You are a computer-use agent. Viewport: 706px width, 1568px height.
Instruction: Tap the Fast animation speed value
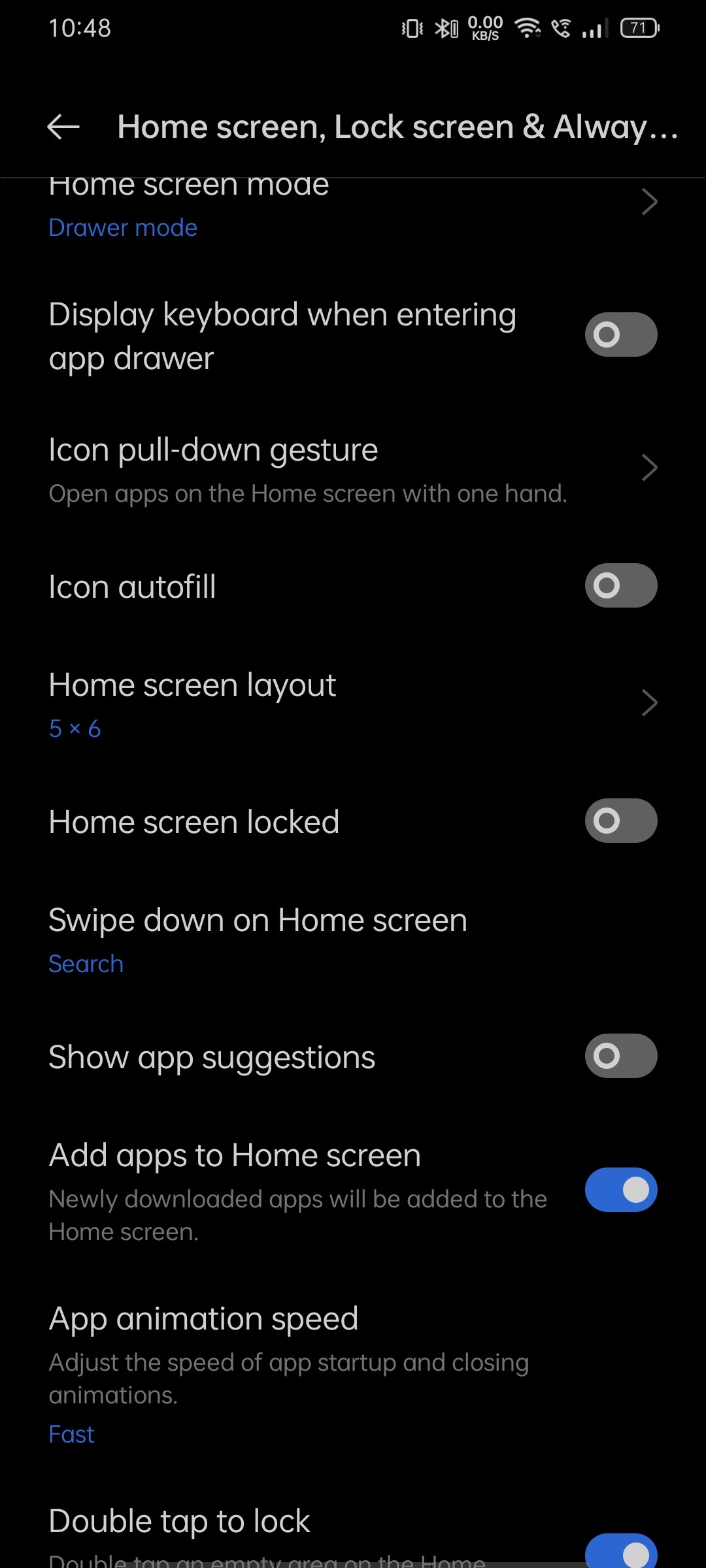pyautogui.click(x=71, y=1433)
